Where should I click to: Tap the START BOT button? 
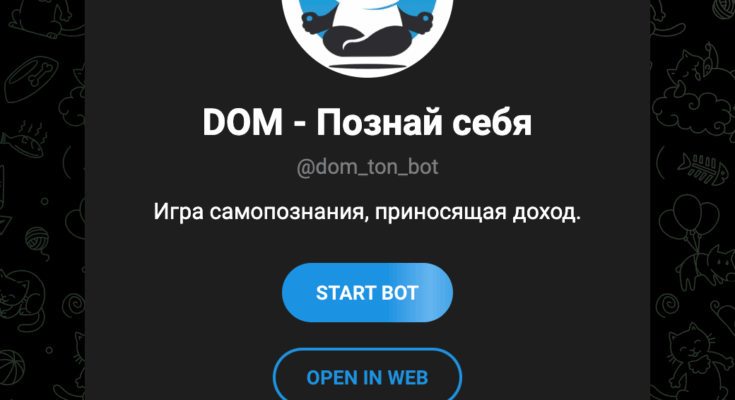[367, 293]
